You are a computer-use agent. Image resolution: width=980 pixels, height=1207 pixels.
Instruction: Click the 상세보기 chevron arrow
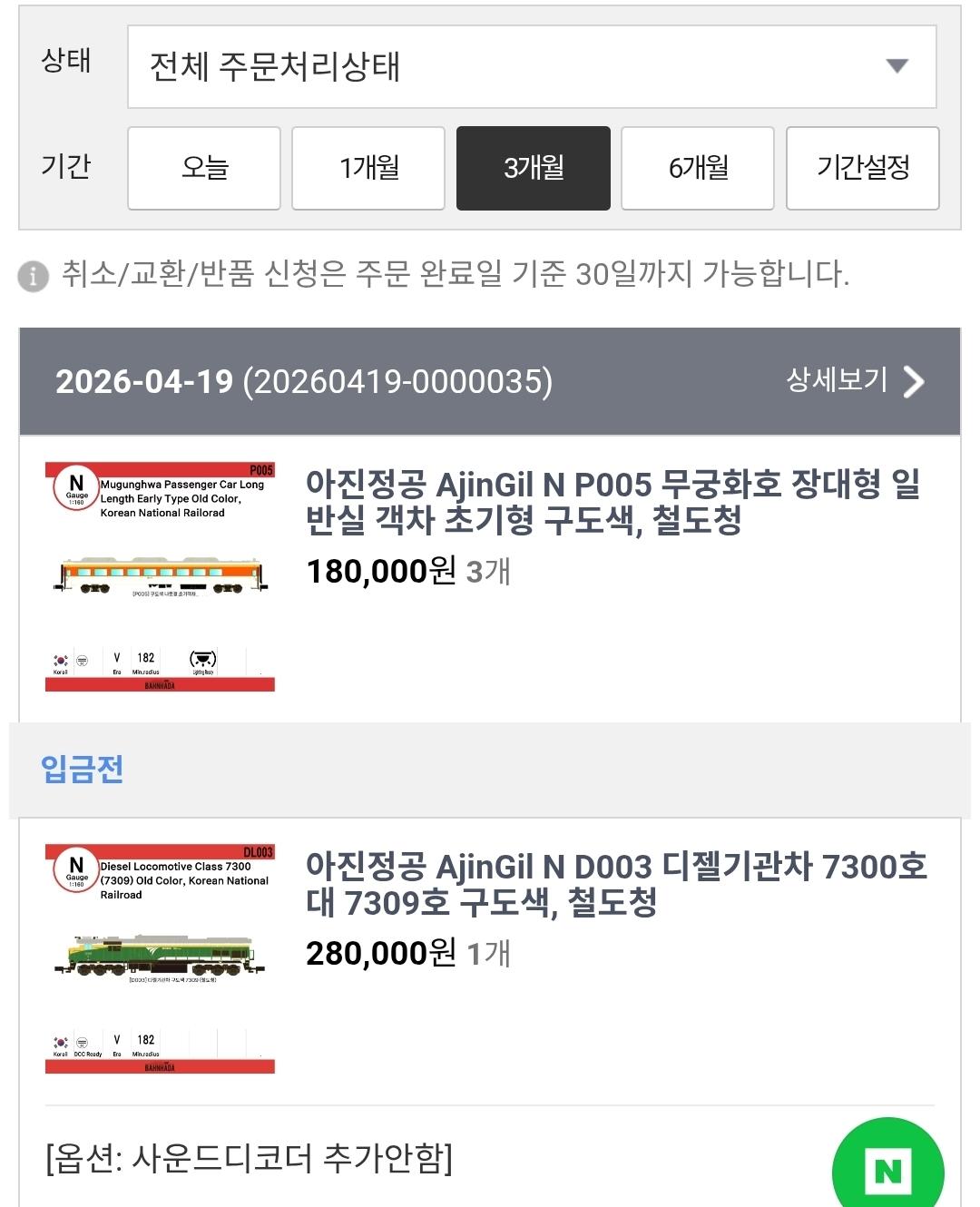click(x=911, y=381)
